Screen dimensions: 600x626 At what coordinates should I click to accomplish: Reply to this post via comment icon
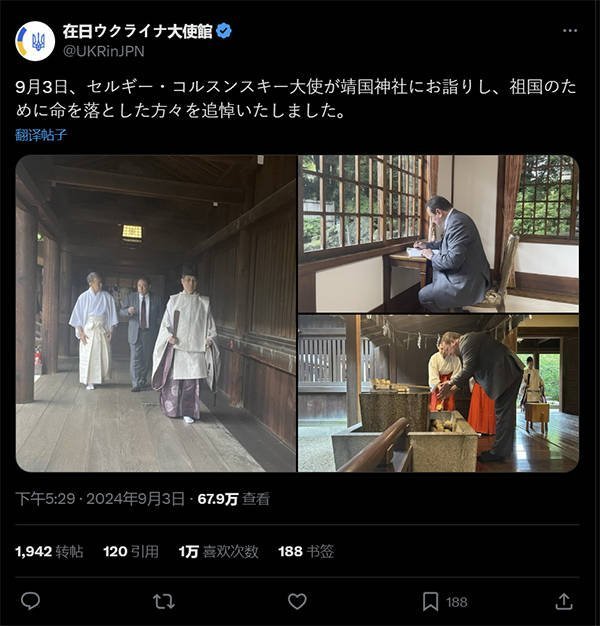(31, 601)
